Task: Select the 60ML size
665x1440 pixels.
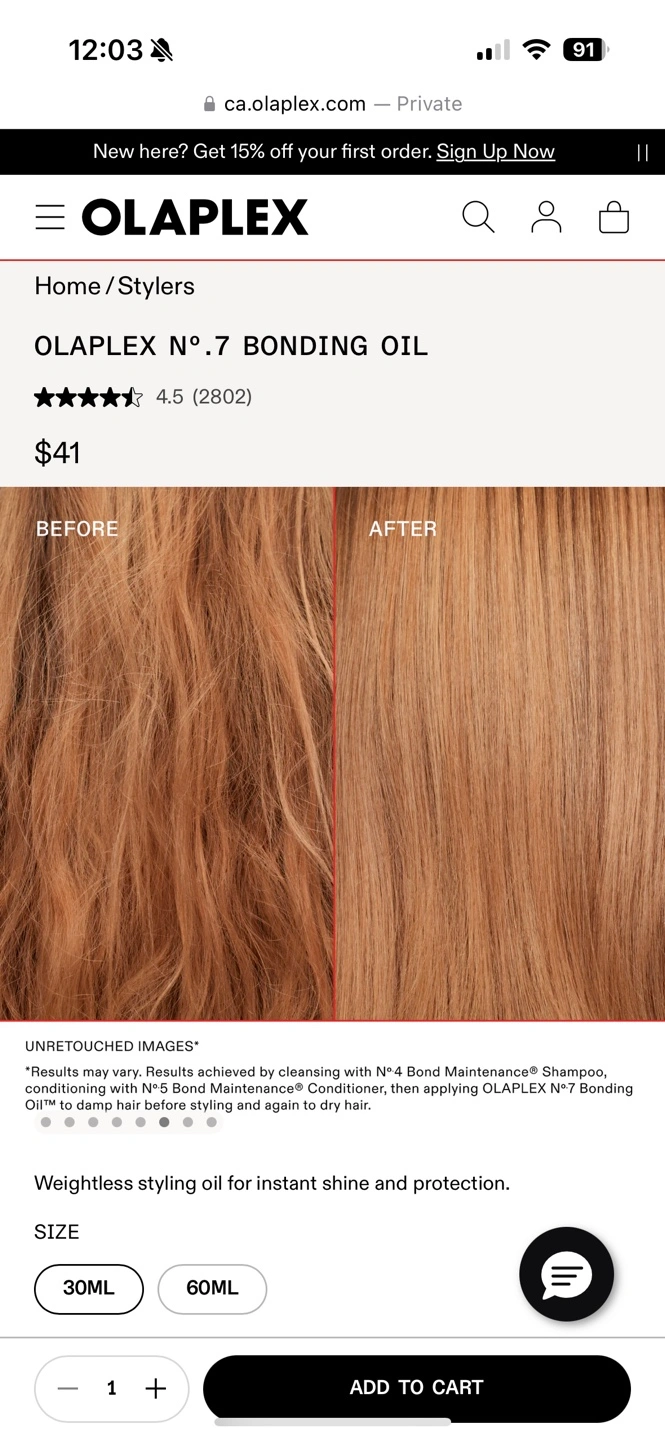Action: coord(212,1288)
